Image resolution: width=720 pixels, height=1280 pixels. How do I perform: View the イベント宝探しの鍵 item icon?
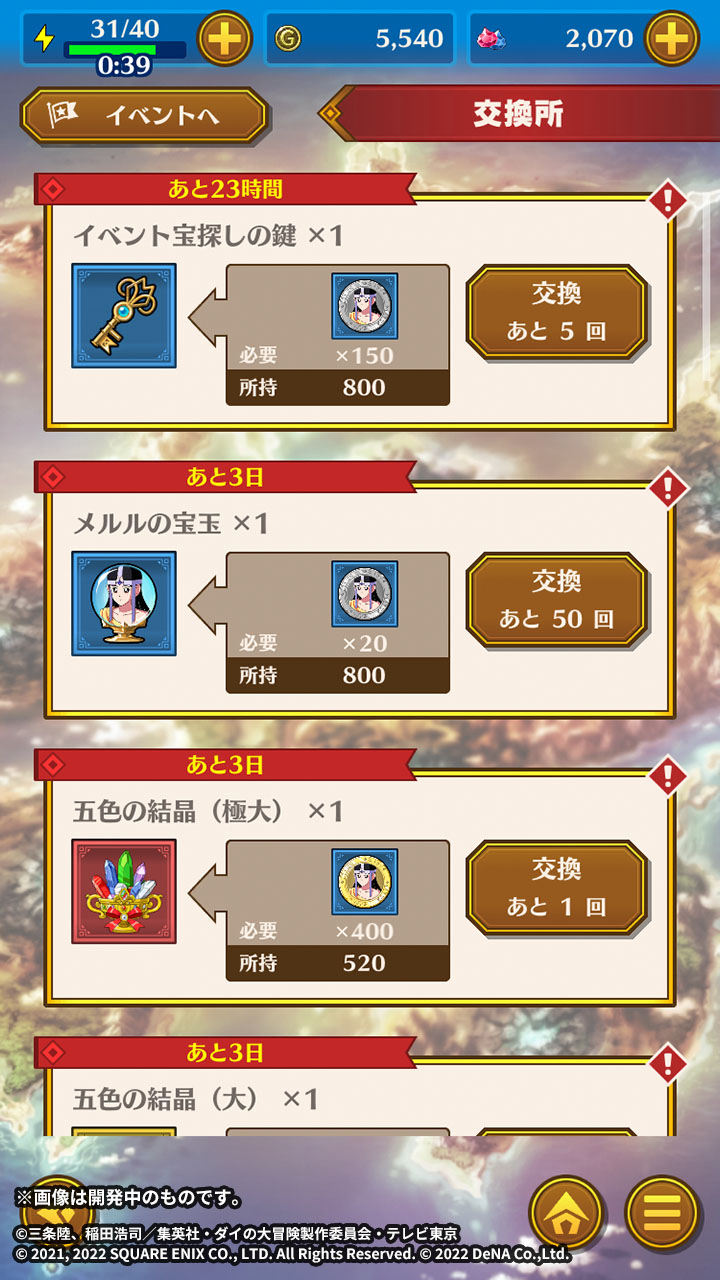124,316
